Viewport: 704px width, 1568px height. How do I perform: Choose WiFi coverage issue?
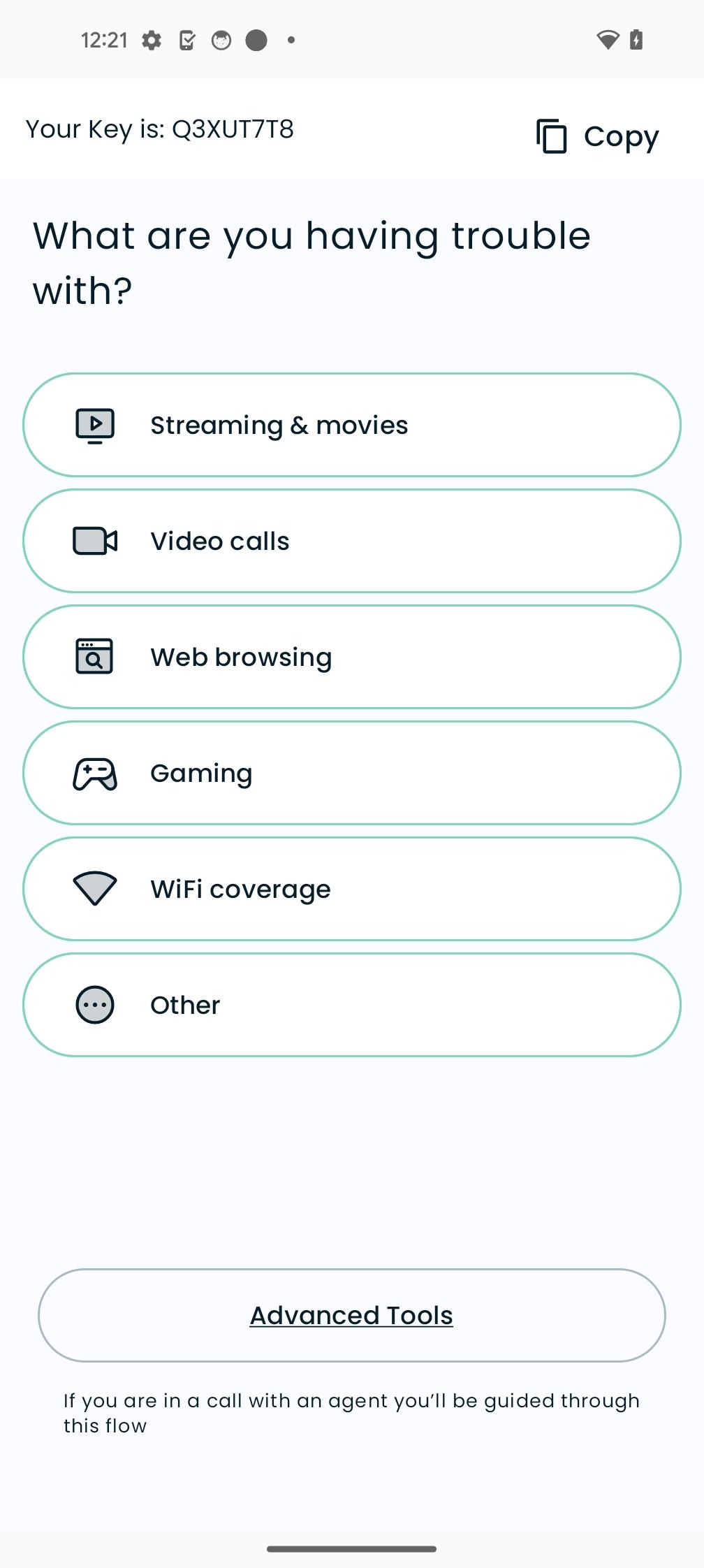(352, 889)
